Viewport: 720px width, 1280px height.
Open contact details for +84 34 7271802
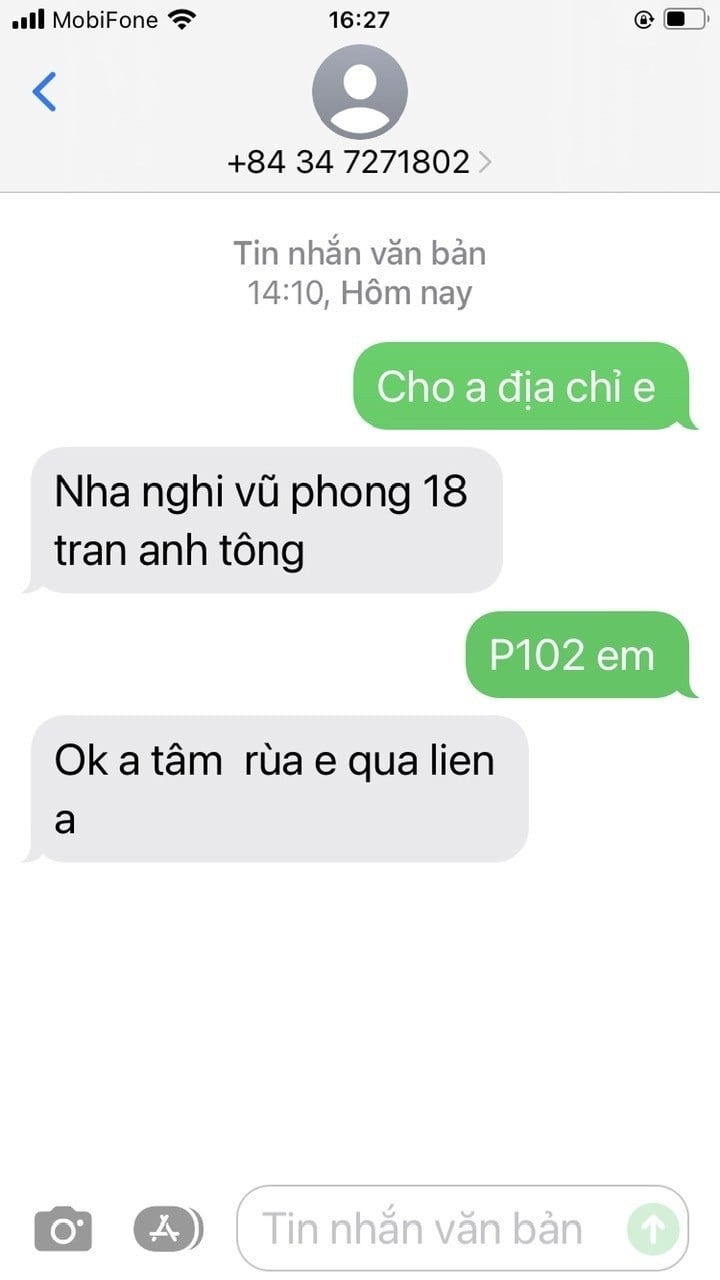click(x=360, y=161)
